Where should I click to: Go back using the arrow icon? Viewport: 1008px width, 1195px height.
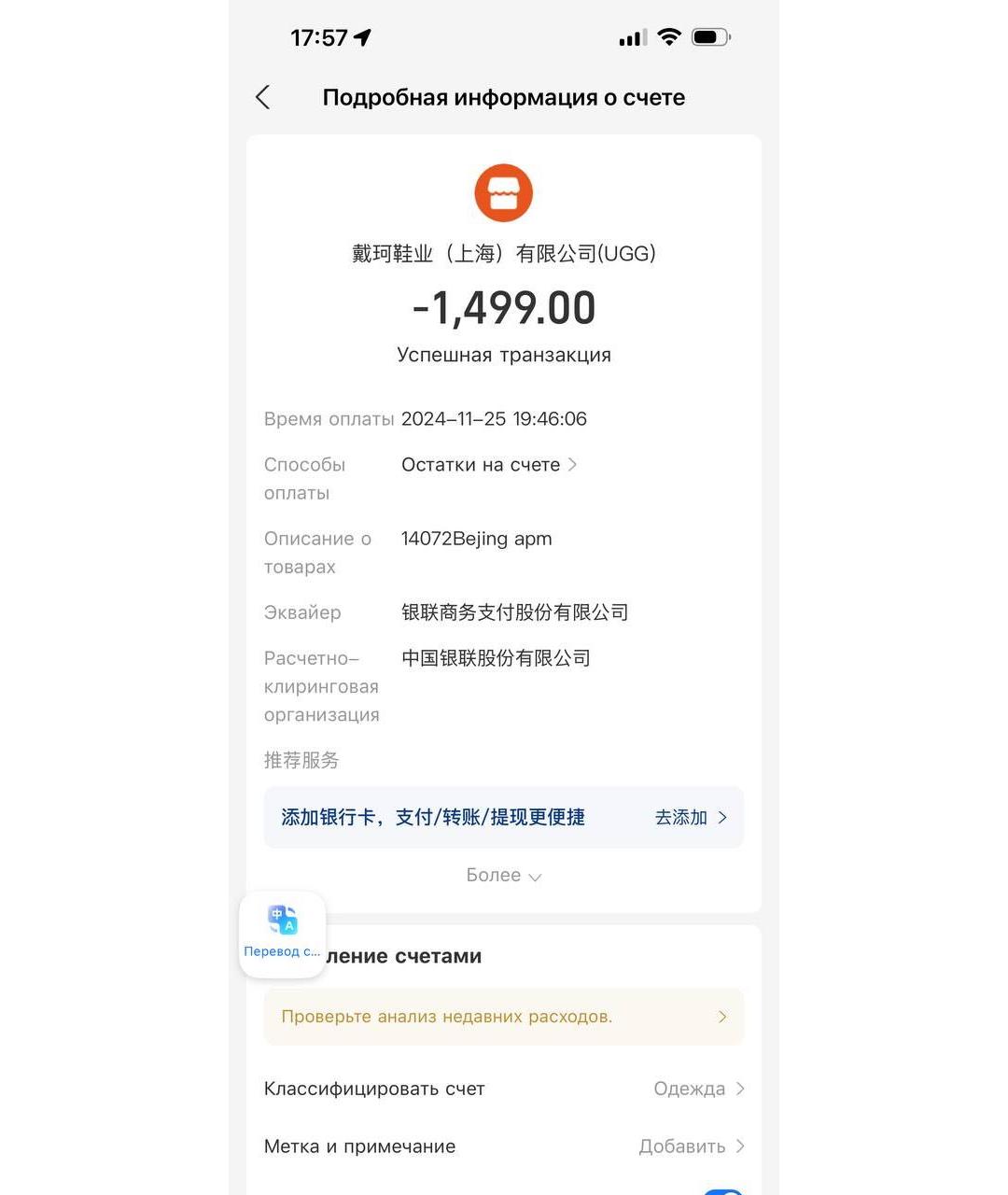[263, 97]
